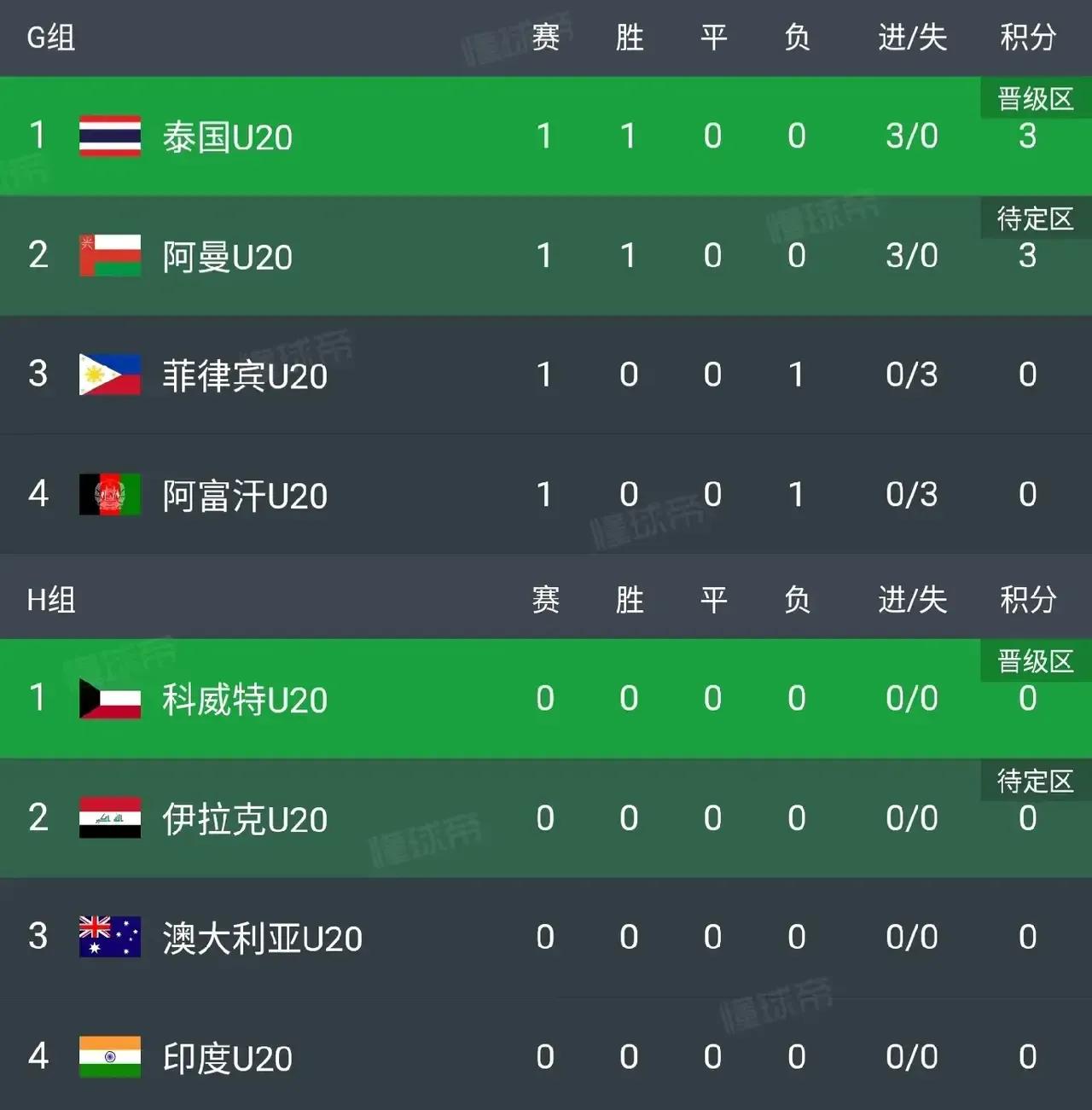Click the Afghanistan flag icon

(x=108, y=495)
